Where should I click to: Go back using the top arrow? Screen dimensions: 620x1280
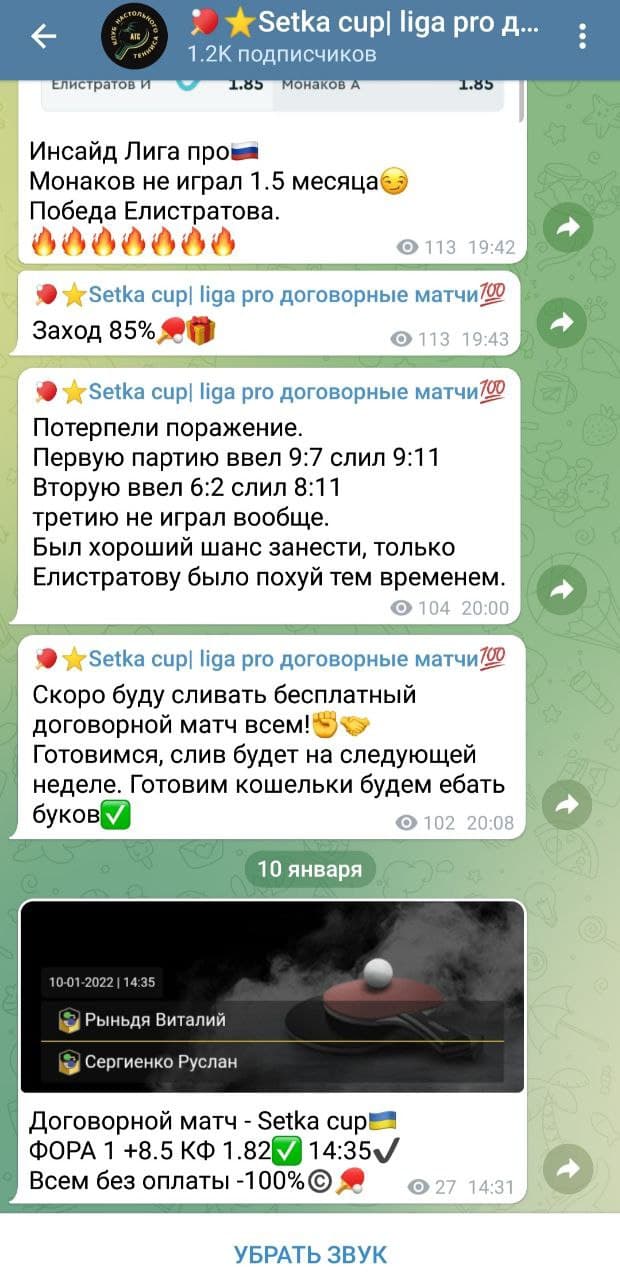coord(43,37)
